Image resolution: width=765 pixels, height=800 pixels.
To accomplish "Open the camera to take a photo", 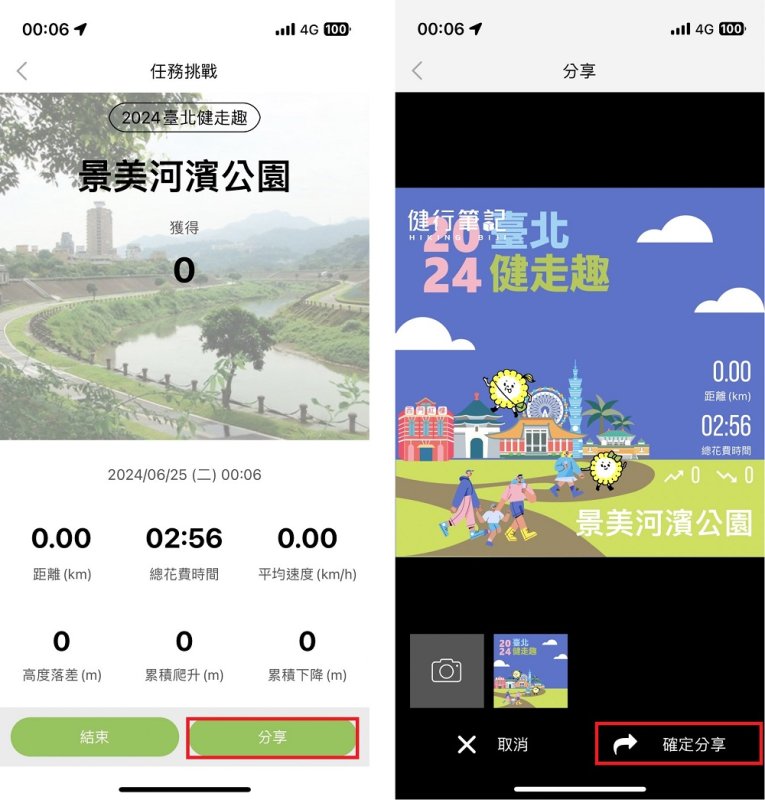I will coord(446,671).
